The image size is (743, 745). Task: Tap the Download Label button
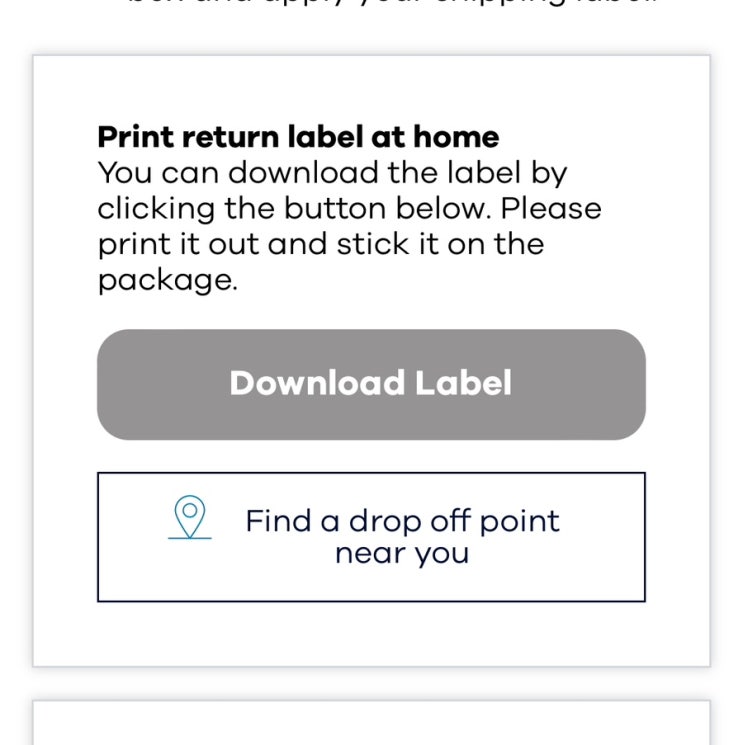[x=371, y=384]
